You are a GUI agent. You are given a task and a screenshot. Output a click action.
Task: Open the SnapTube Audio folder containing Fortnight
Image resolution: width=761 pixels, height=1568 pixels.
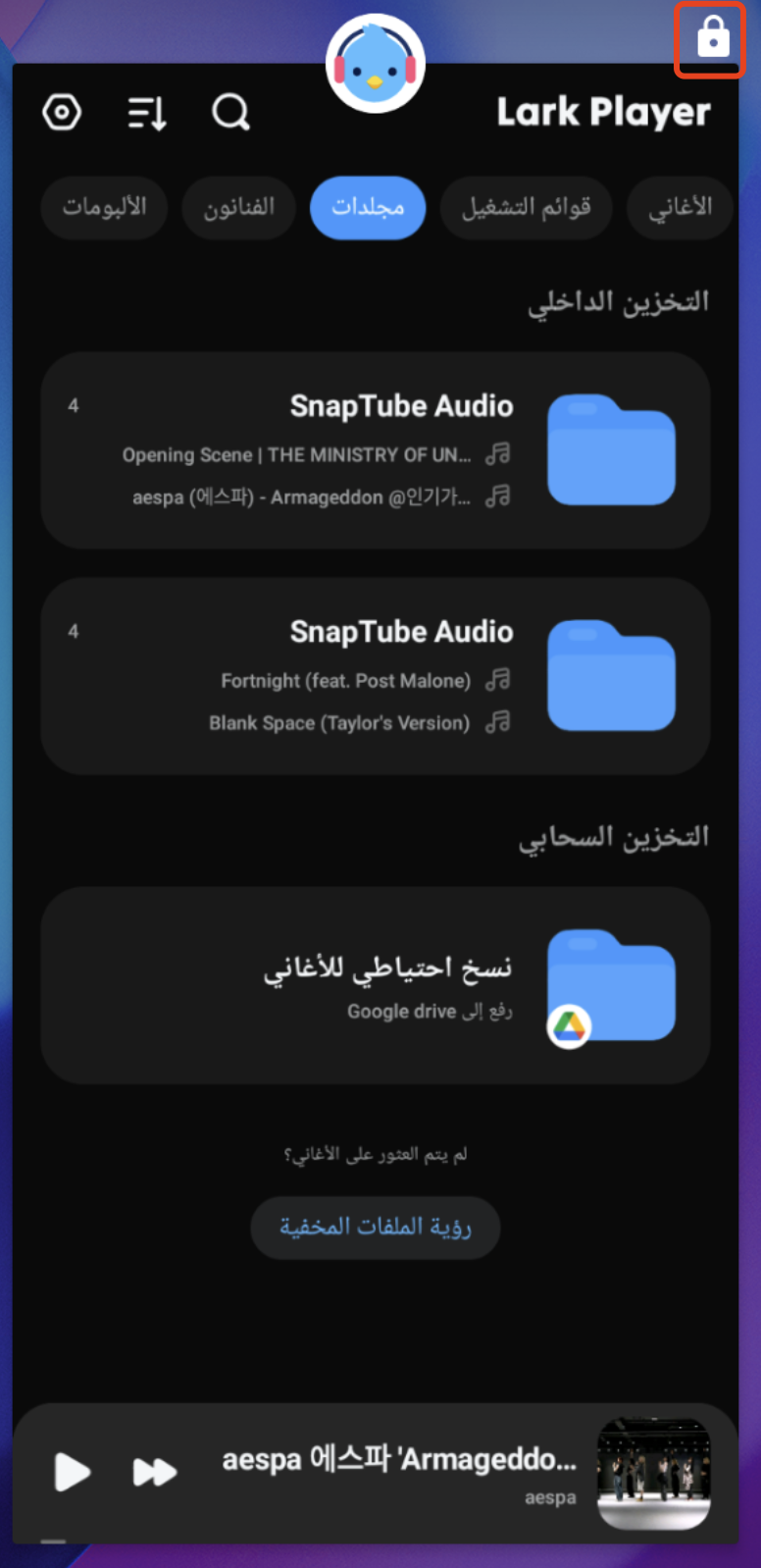(x=375, y=675)
